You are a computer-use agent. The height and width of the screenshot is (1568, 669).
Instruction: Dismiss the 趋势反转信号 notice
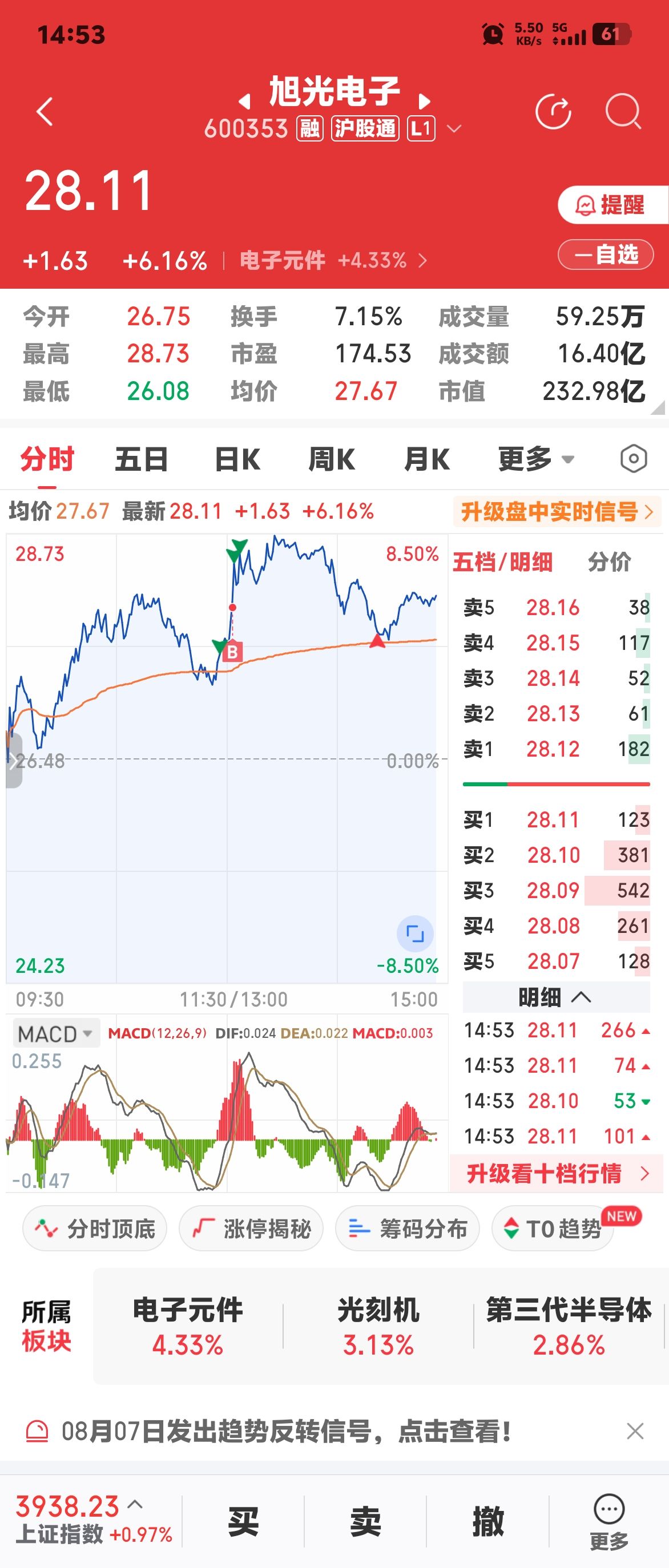pyautogui.click(x=635, y=1431)
